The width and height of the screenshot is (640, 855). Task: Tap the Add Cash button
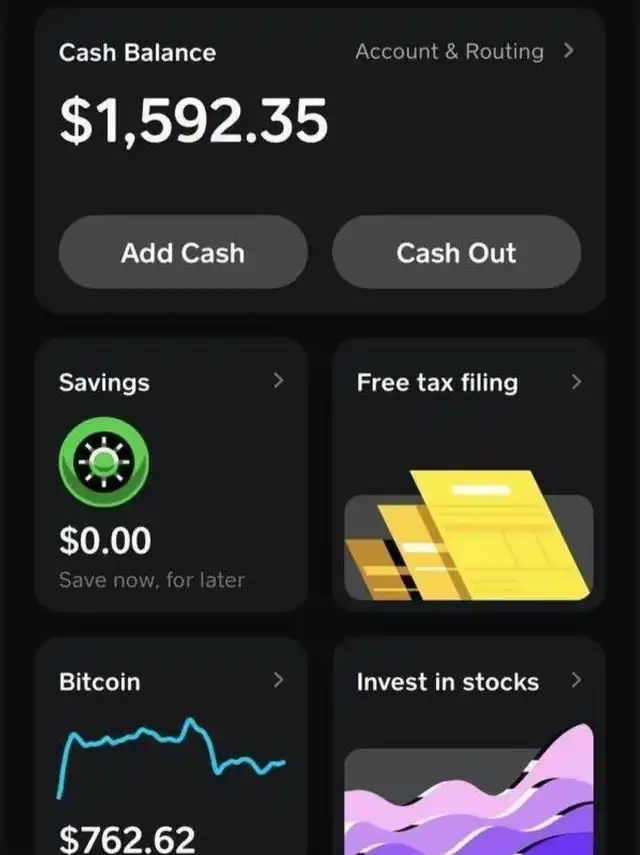coord(183,253)
